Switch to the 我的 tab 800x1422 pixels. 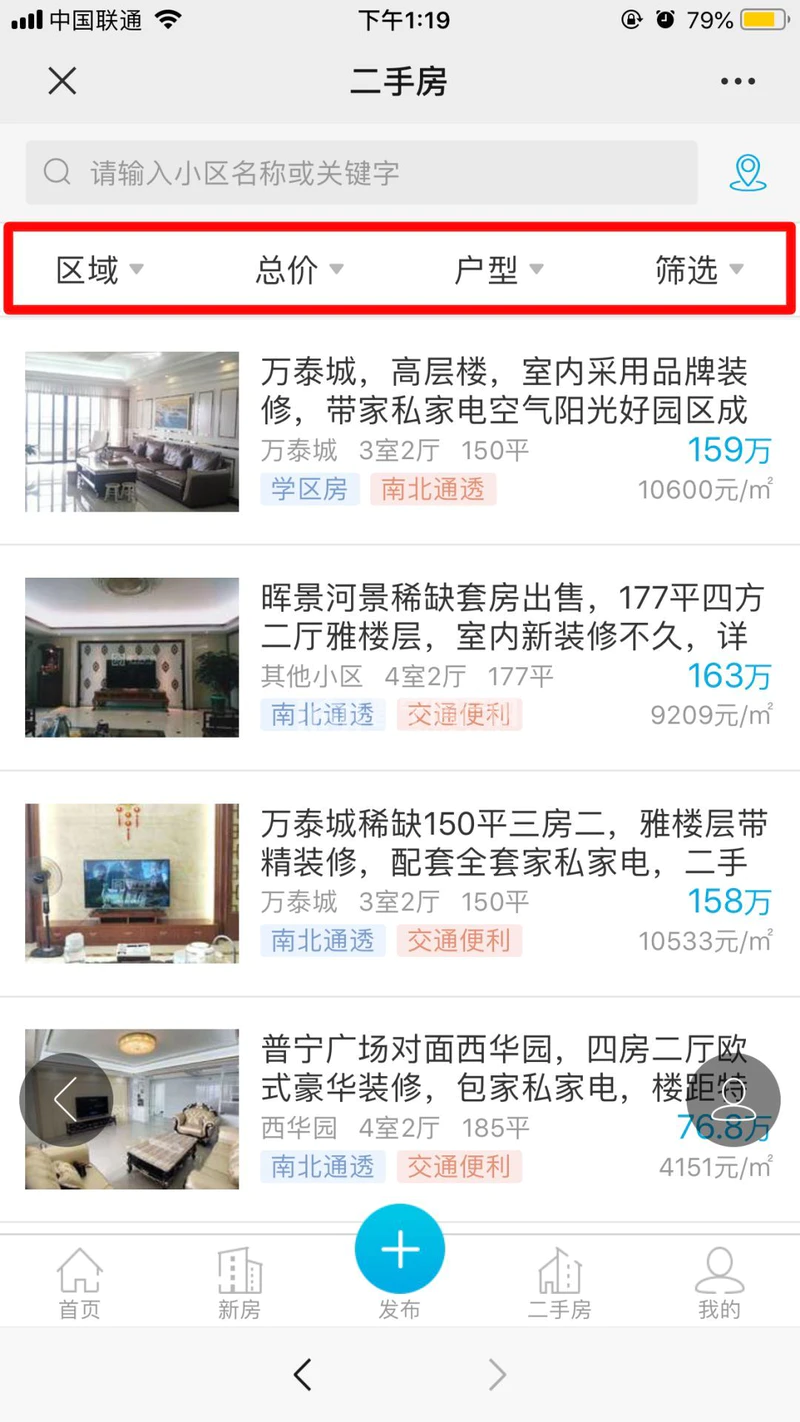[719, 1283]
